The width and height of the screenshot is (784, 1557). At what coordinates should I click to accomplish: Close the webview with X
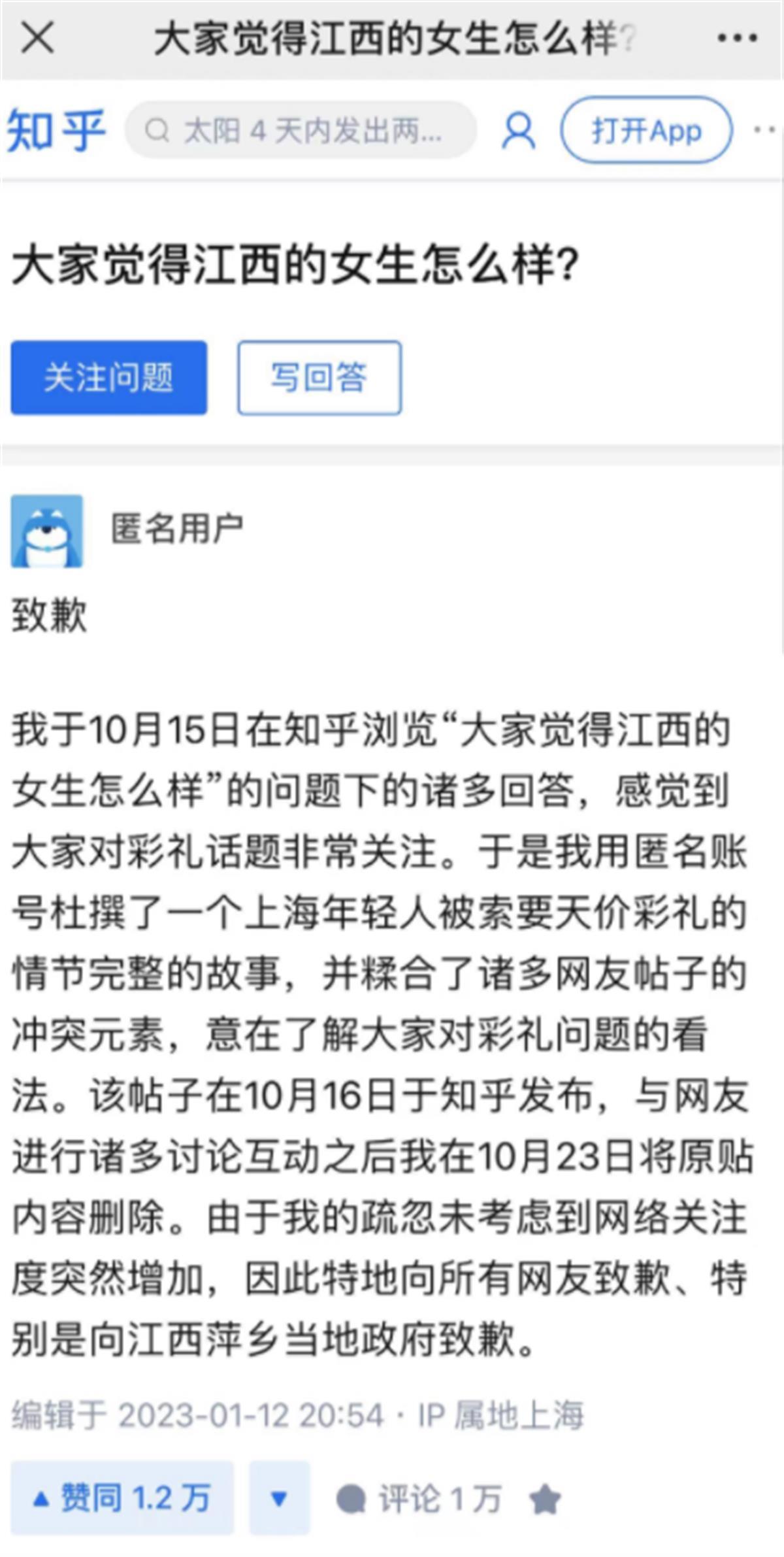37,38
